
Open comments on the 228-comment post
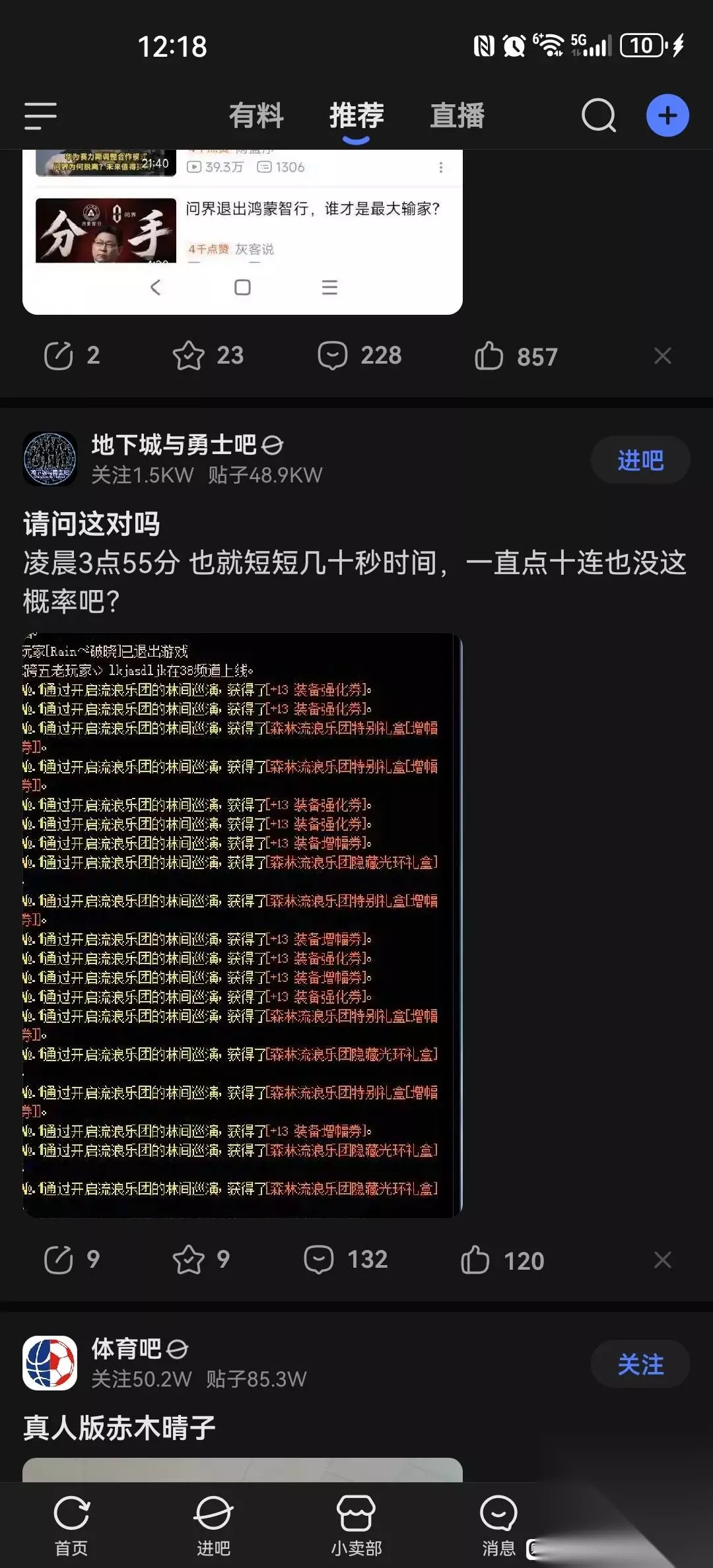[x=360, y=355]
